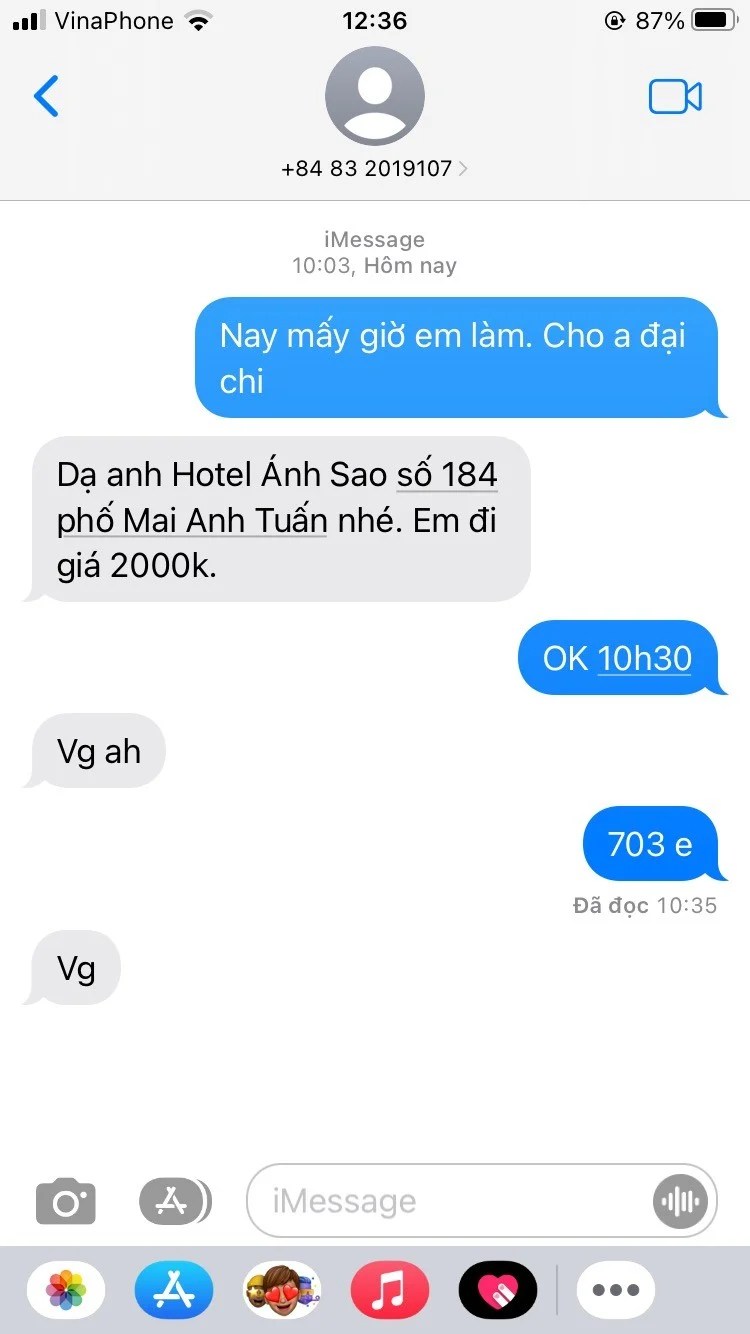The height and width of the screenshot is (1334, 750).
Task: Record an audio message
Action: pyautogui.click(x=680, y=1201)
